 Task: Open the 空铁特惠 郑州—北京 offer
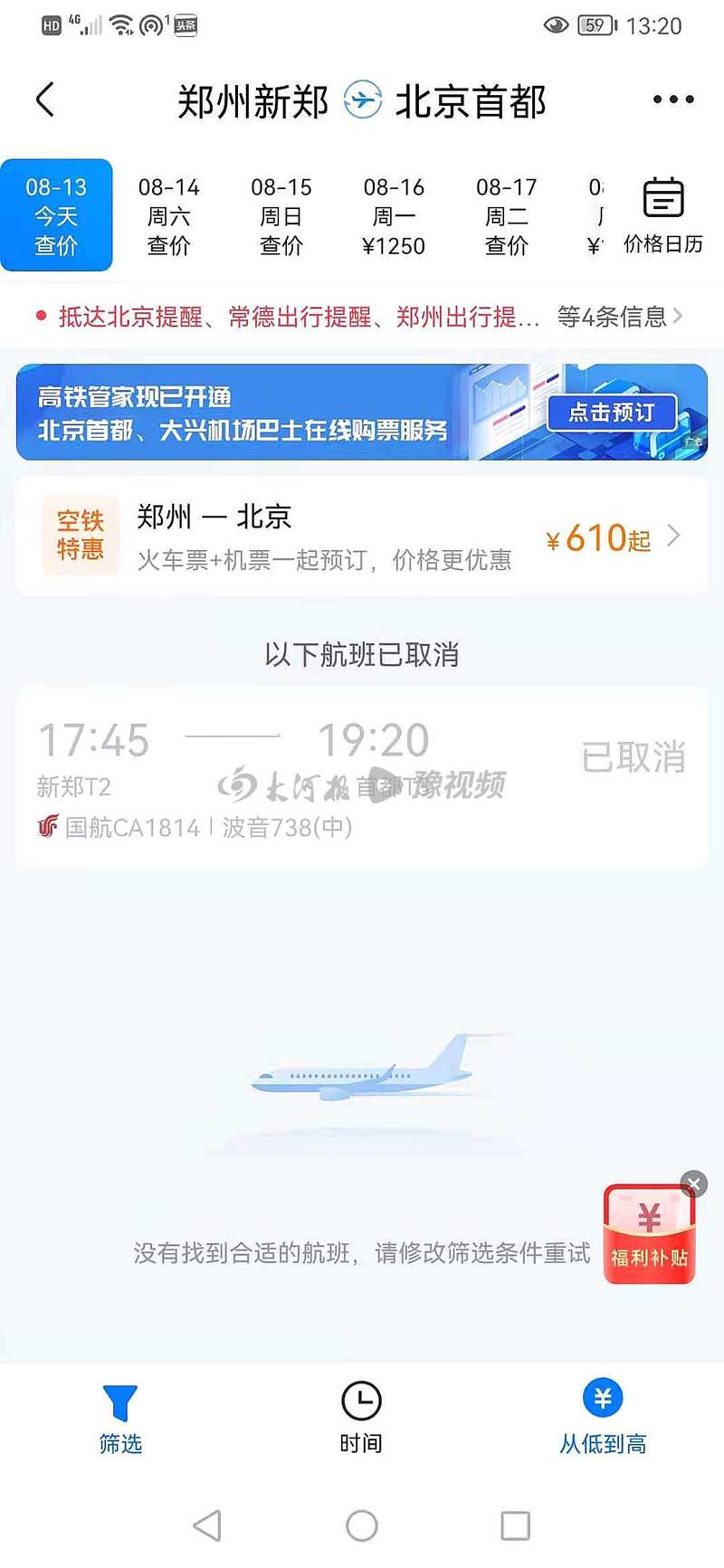point(362,537)
